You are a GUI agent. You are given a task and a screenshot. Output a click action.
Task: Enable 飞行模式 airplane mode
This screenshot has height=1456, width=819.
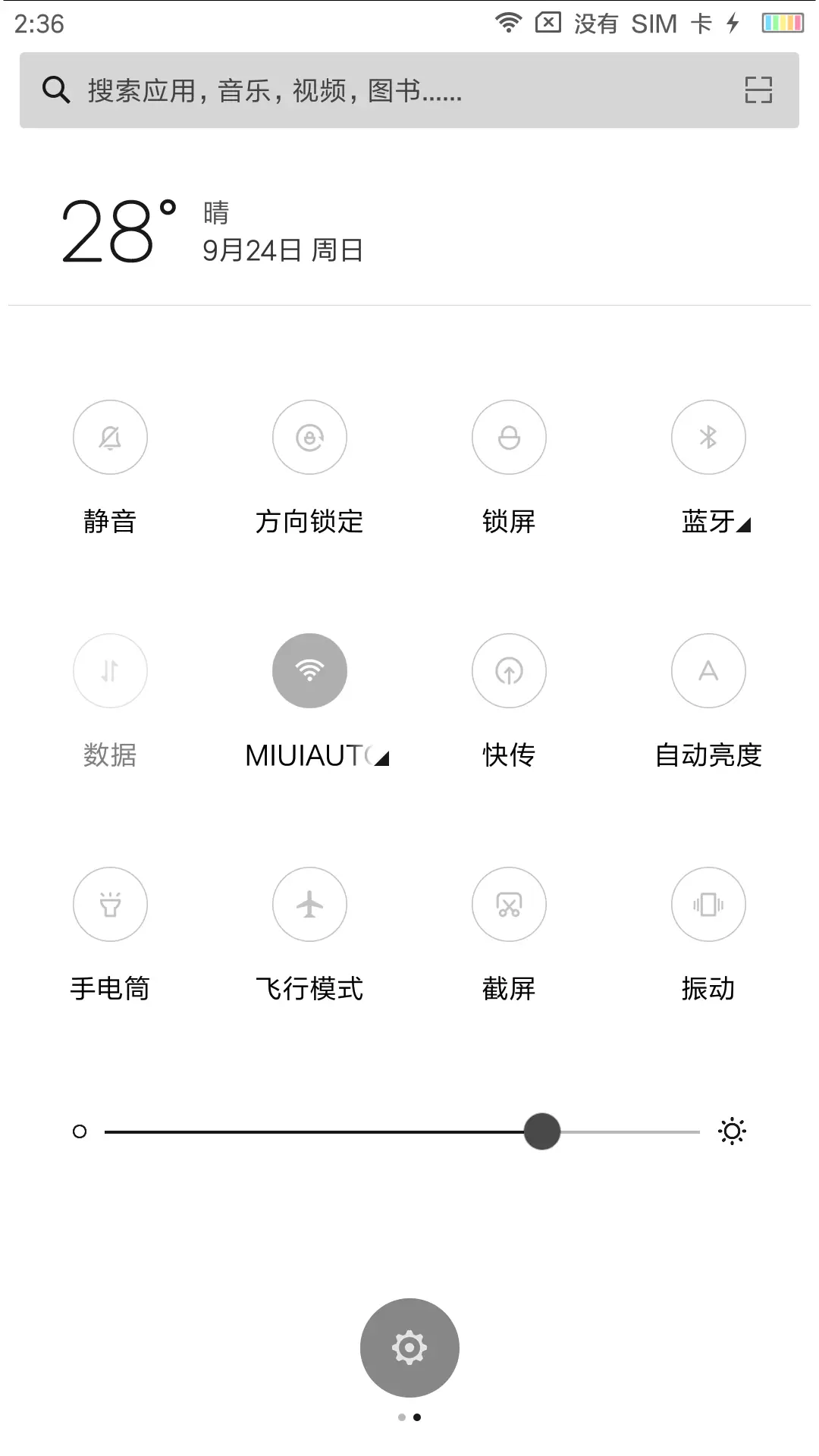click(x=309, y=905)
